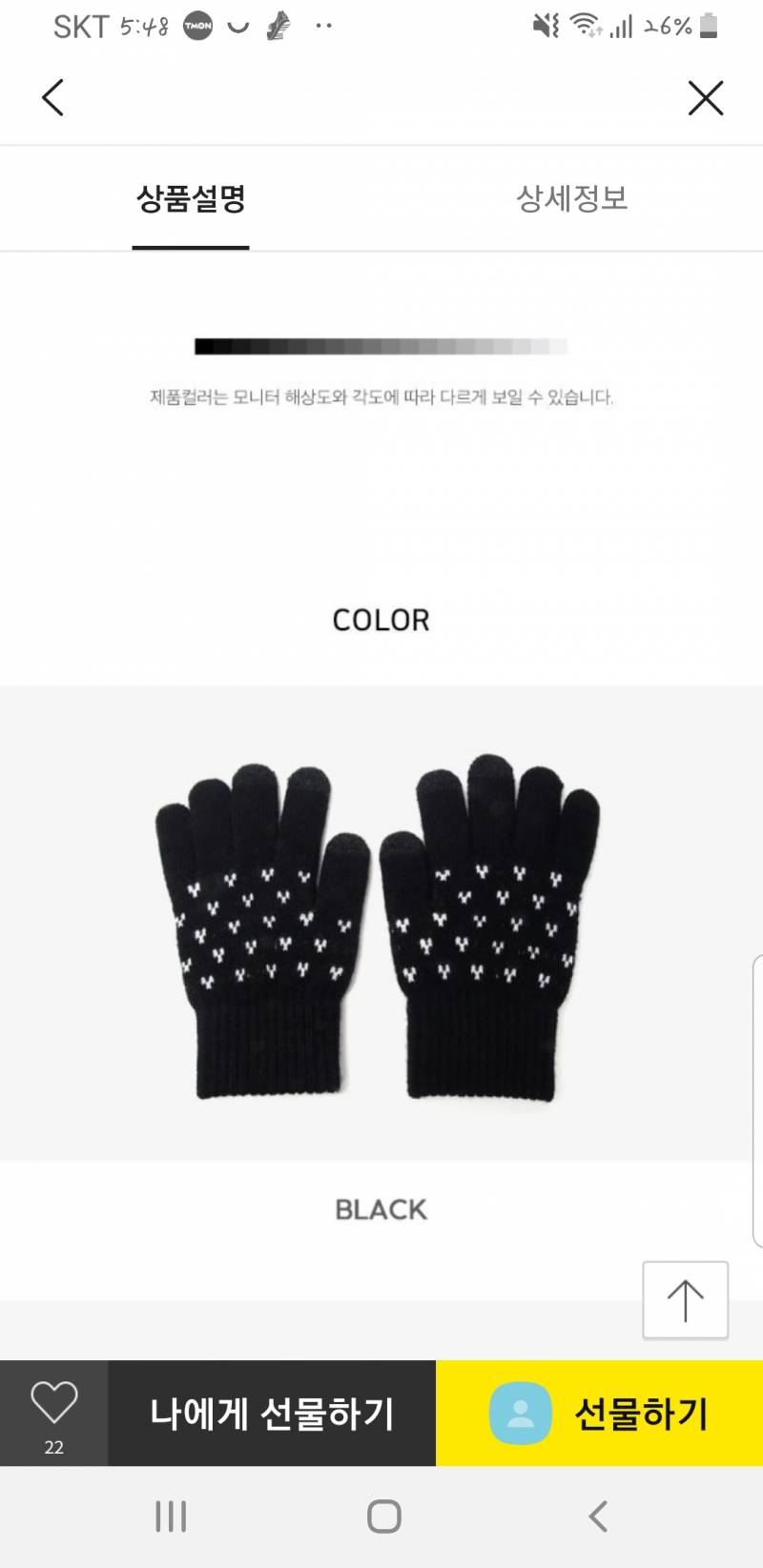This screenshot has height=1568, width=763.
Task: Go back using the top-left arrow
Action: 53,97
